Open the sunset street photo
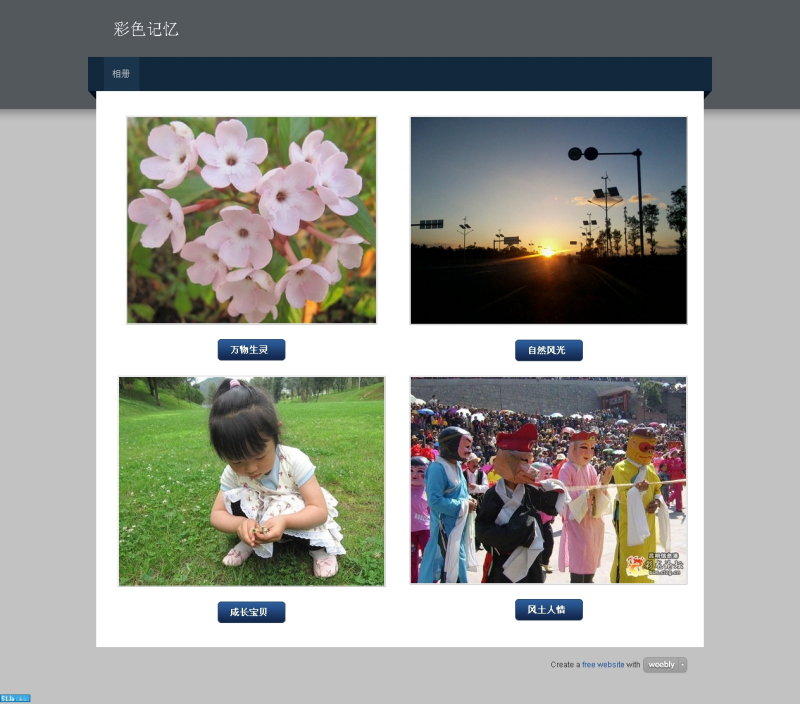 [x=548, y=220]
